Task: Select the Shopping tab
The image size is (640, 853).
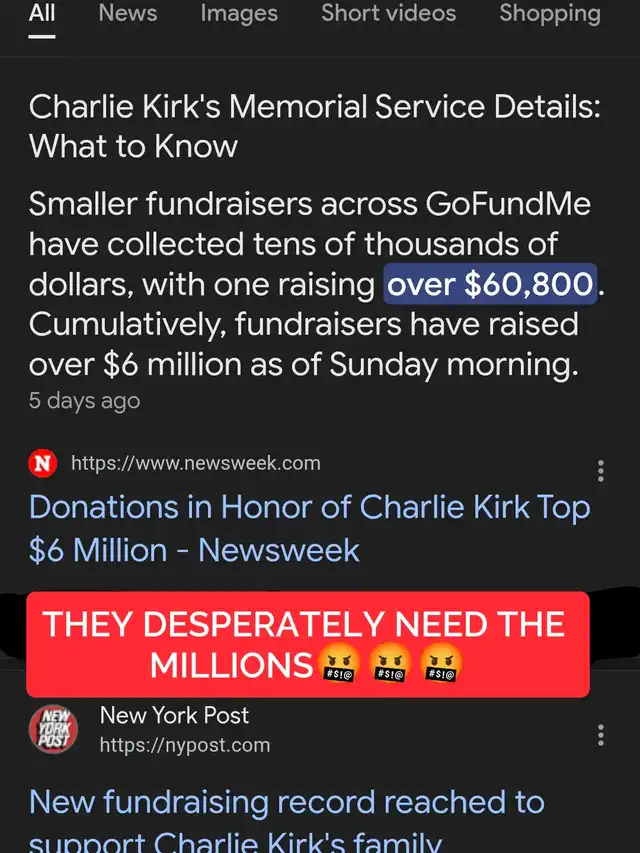Action: (x=550, y=14)
